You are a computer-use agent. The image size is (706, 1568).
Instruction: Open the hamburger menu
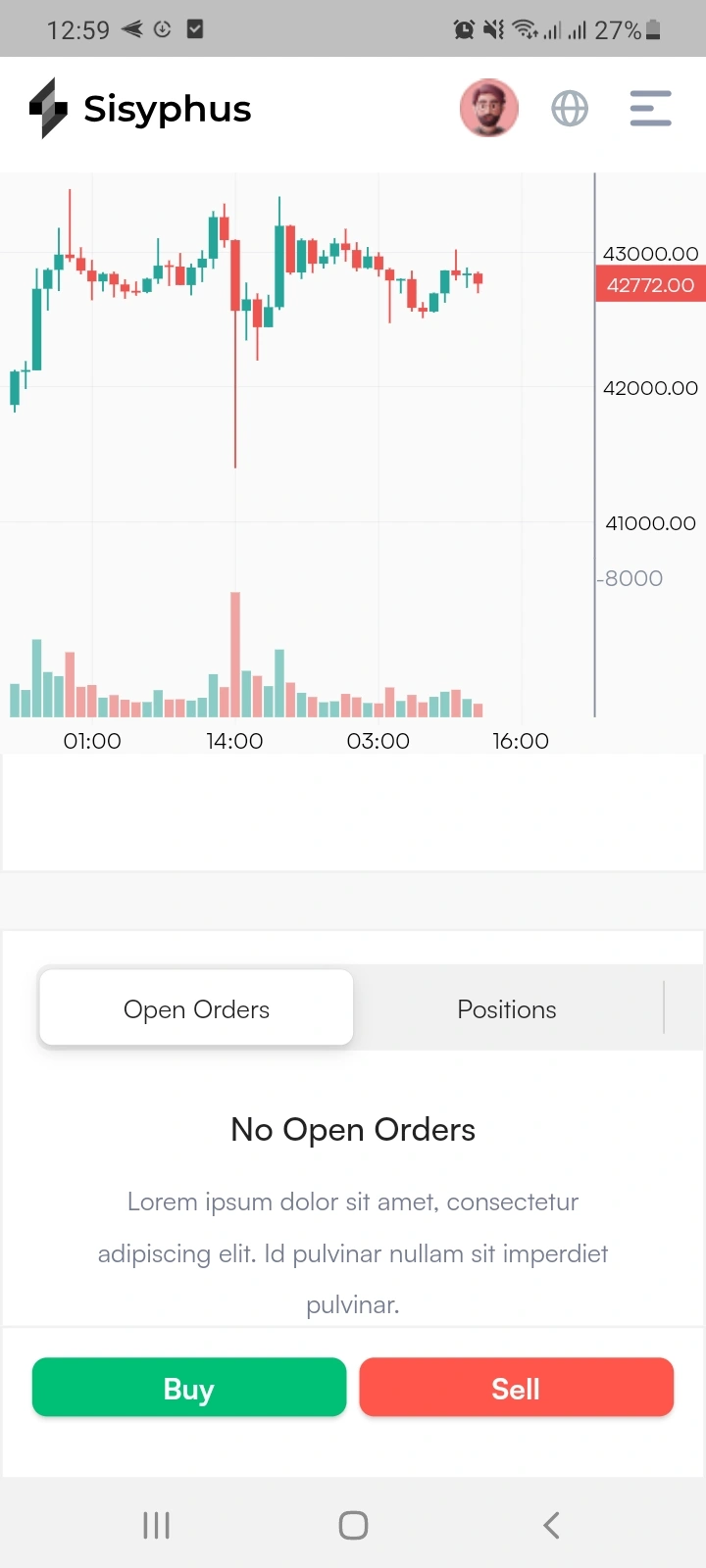click(650, 108)
